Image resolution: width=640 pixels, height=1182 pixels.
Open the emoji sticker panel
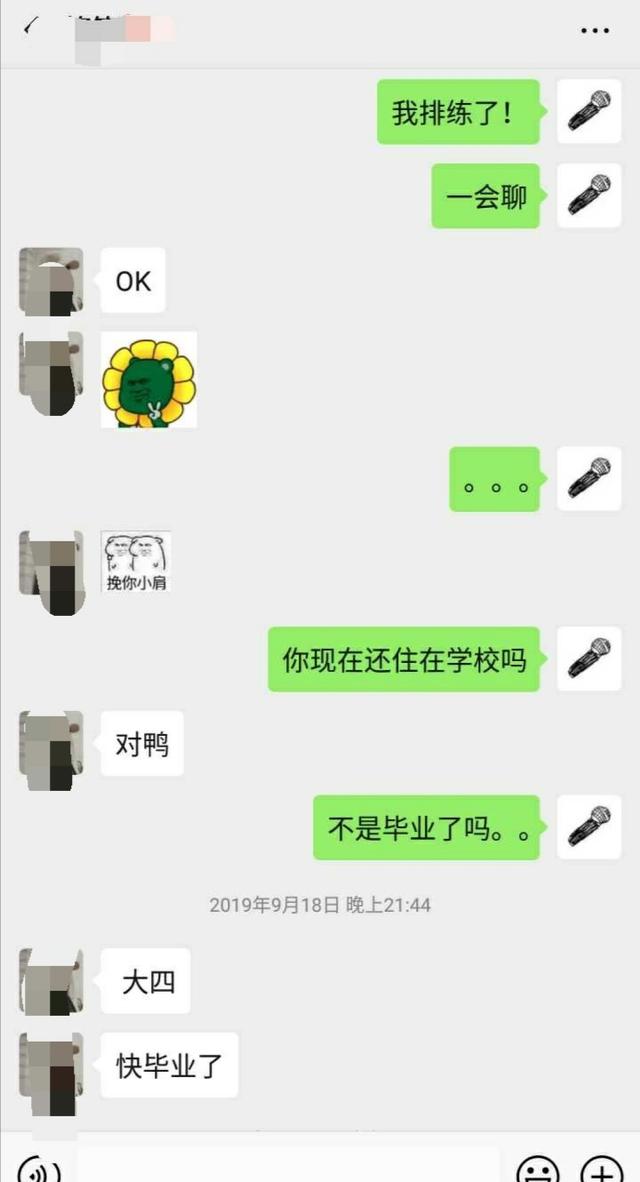pos(538,1170)
